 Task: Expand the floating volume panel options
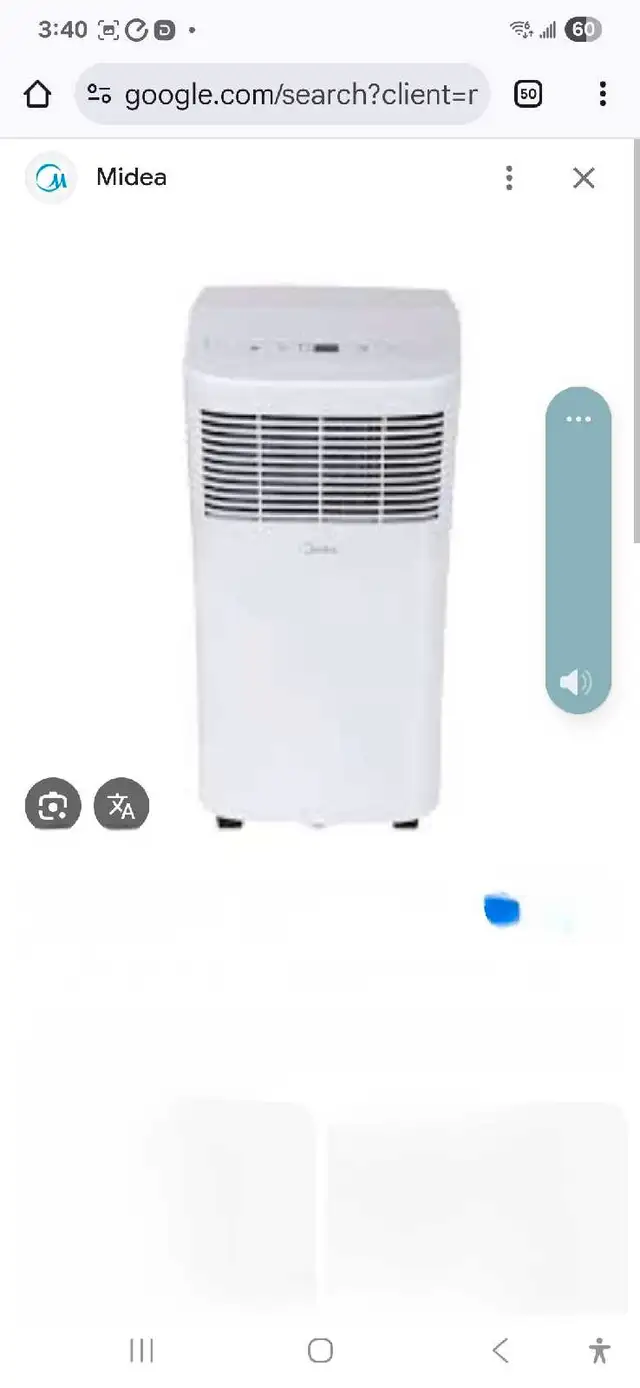point(578,419)
